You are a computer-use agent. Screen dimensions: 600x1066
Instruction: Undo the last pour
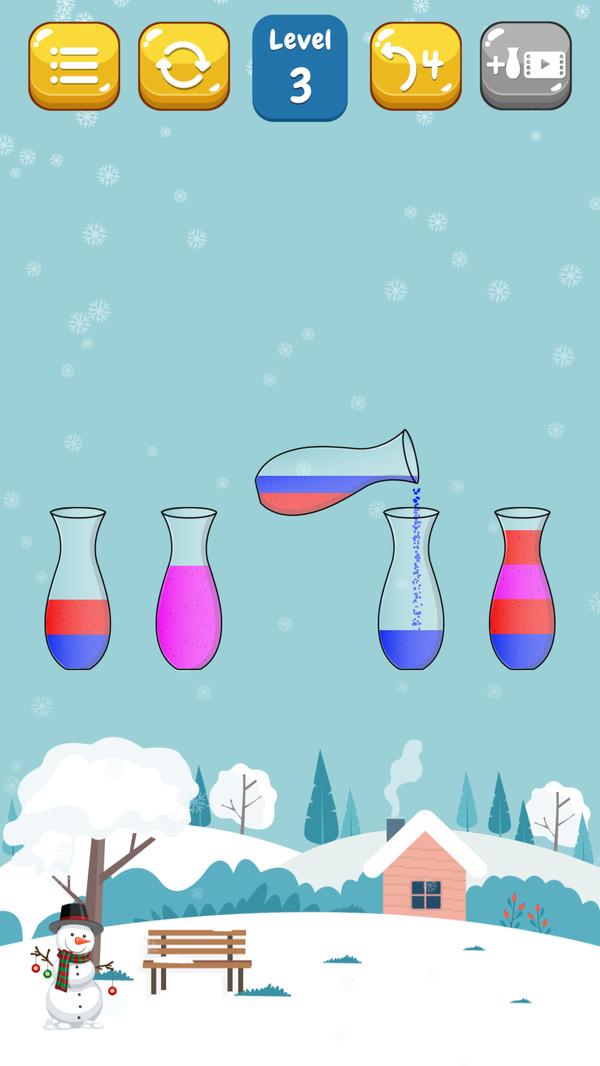(416, 66)
